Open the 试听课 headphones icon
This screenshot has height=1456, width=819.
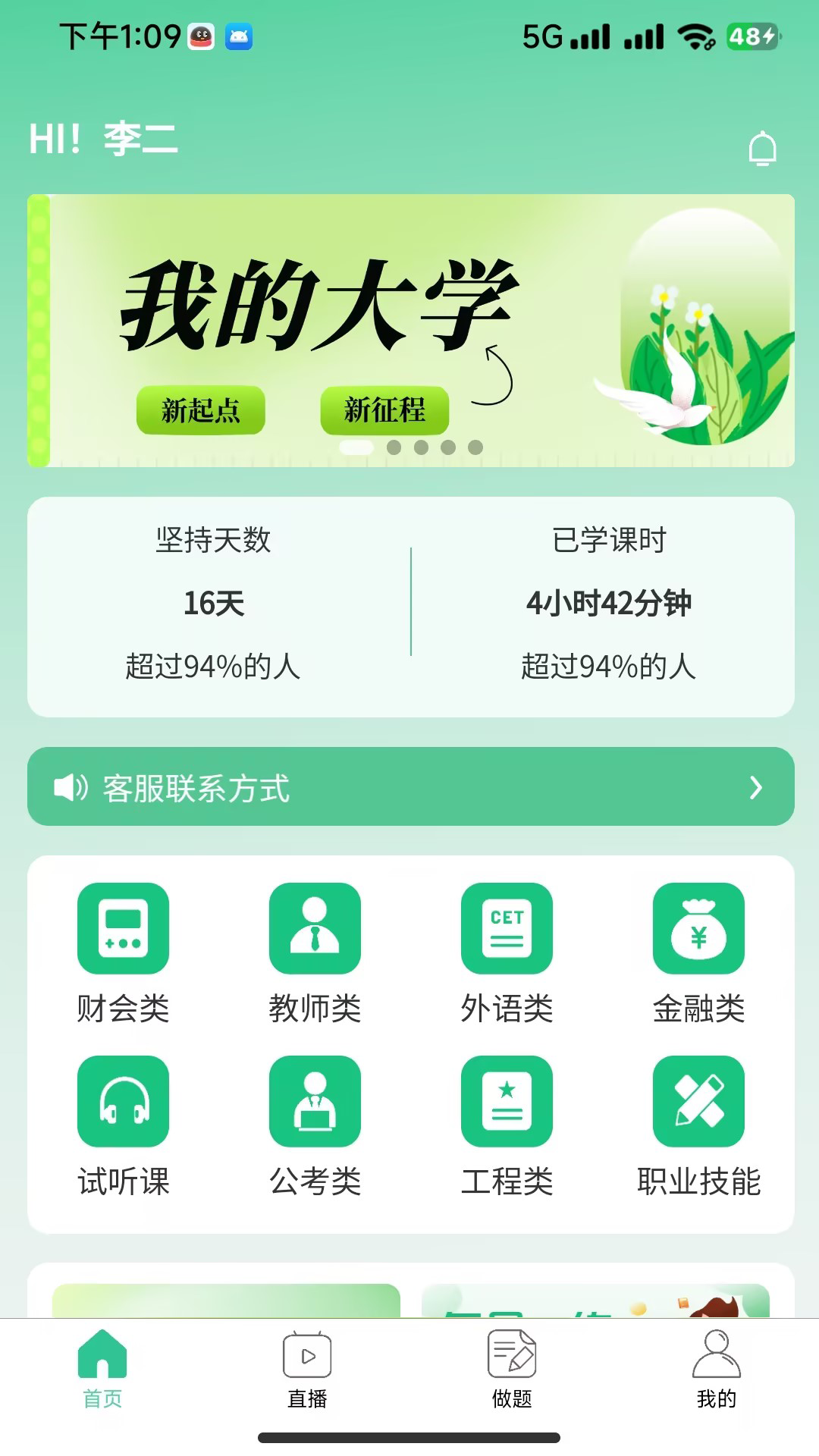pyautogui.click(x=124, y=1101)
